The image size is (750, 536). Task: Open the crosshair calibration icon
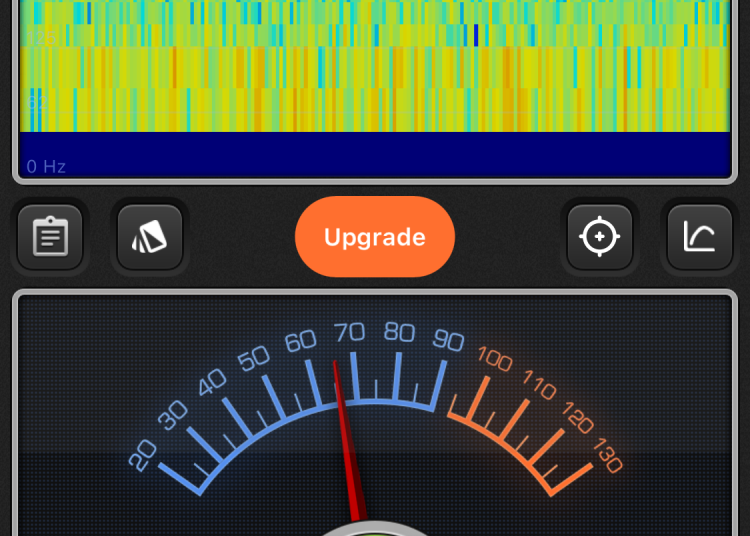pyautogui.click(x=600, y=237)
